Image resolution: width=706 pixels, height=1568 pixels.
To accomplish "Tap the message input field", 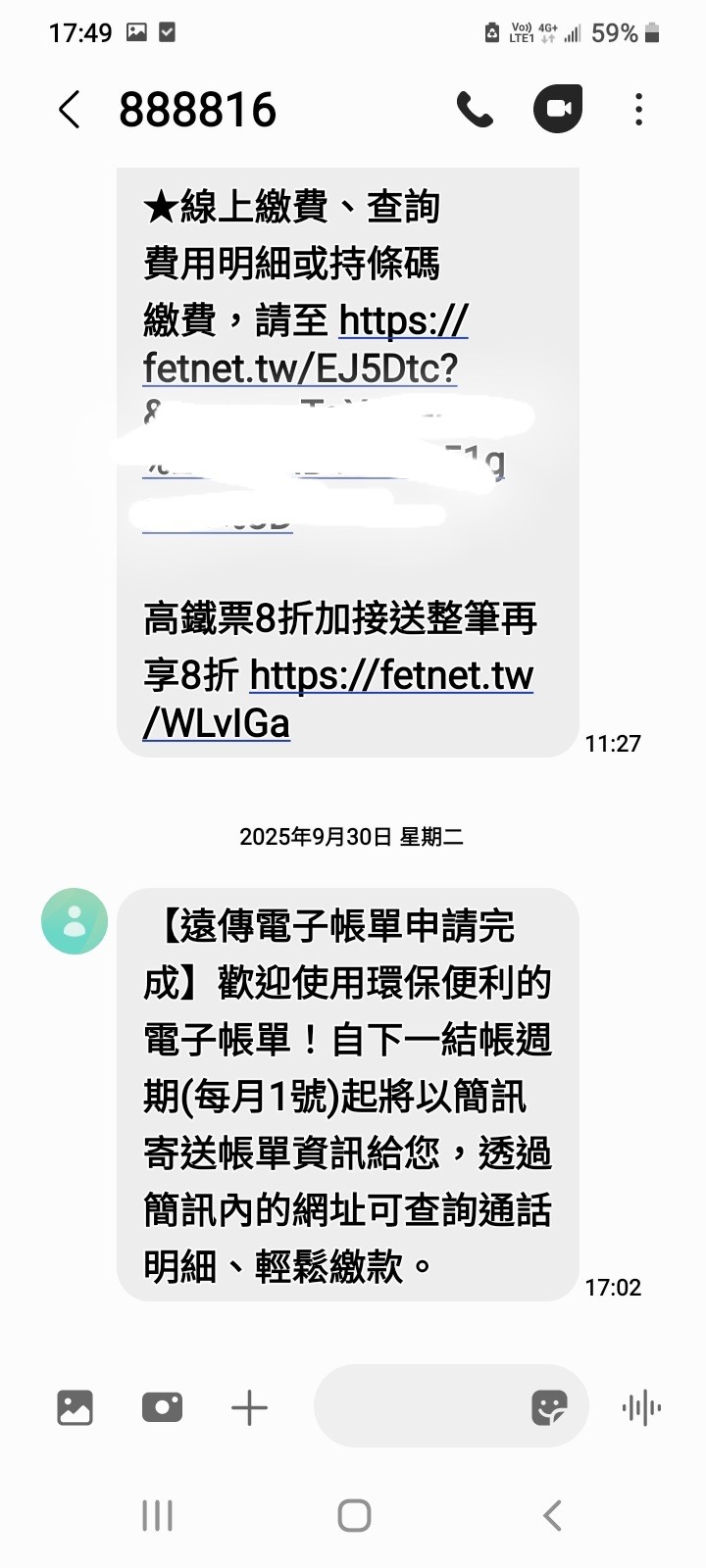I will [x=417, y=1408].
